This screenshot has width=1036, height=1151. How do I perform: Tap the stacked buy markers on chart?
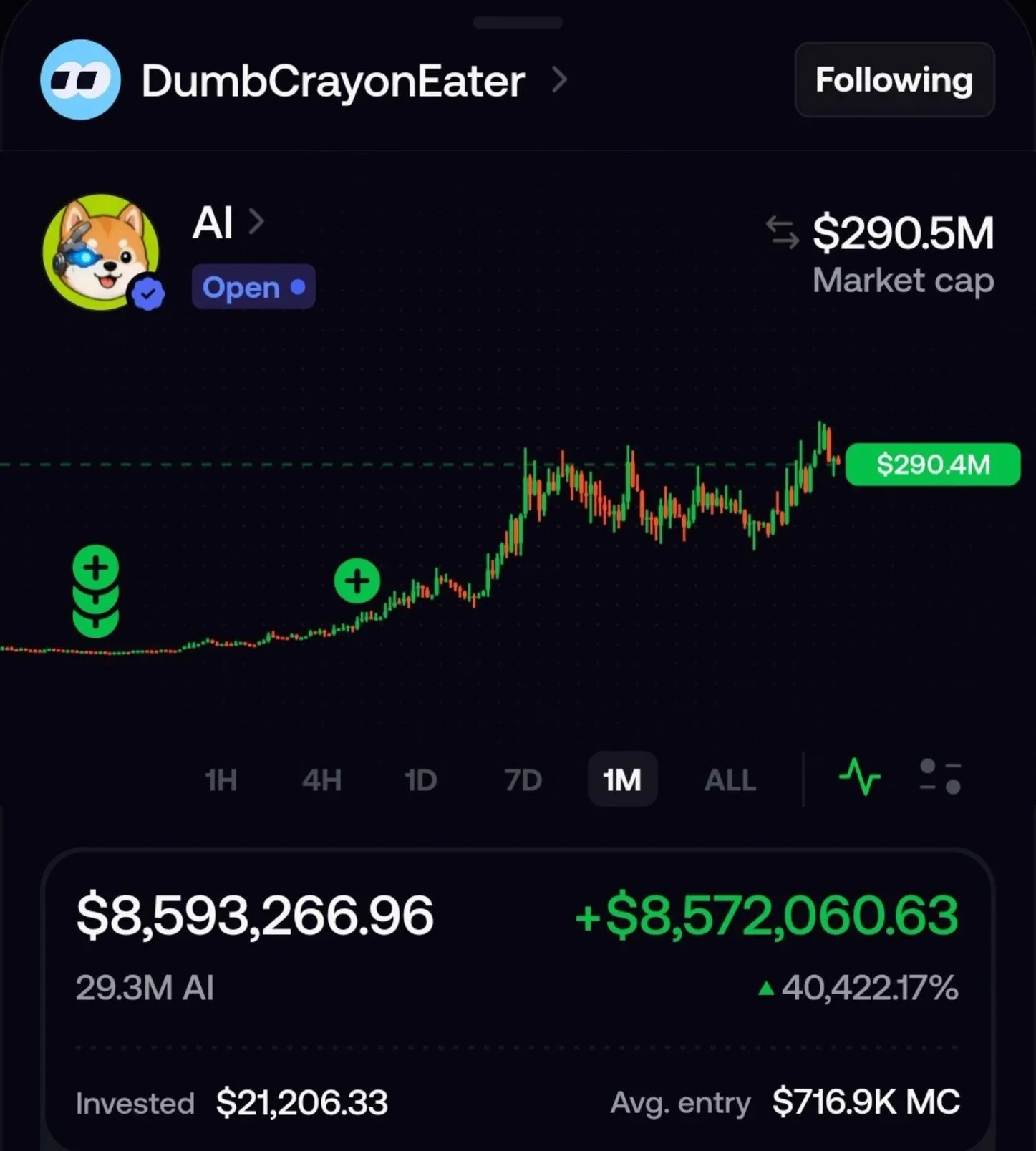[96, 591]
